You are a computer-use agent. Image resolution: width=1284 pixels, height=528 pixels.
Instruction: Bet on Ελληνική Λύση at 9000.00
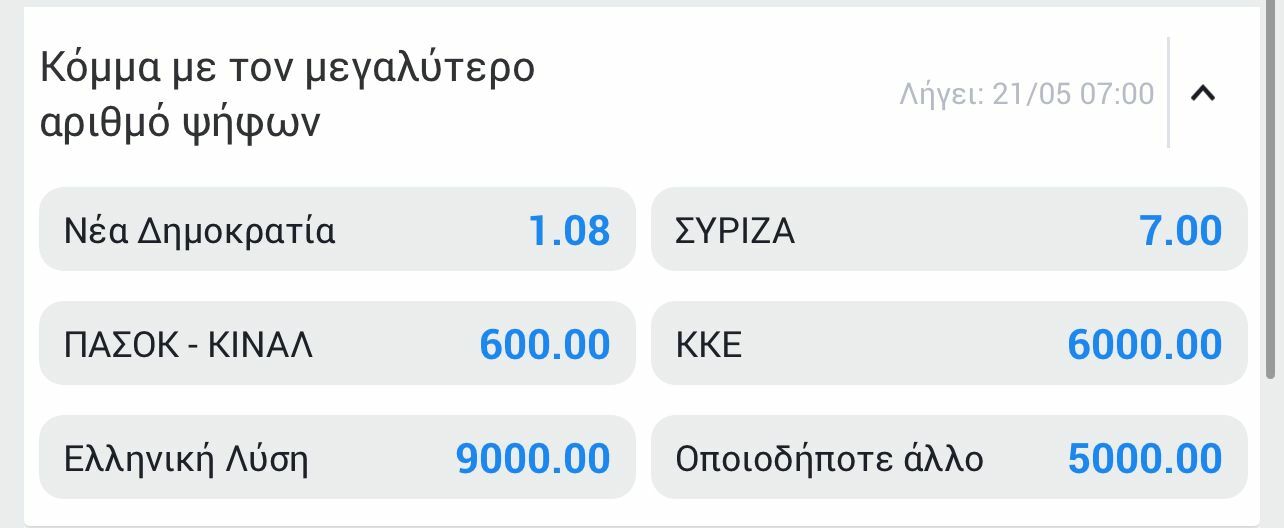(x=337, y=458)
